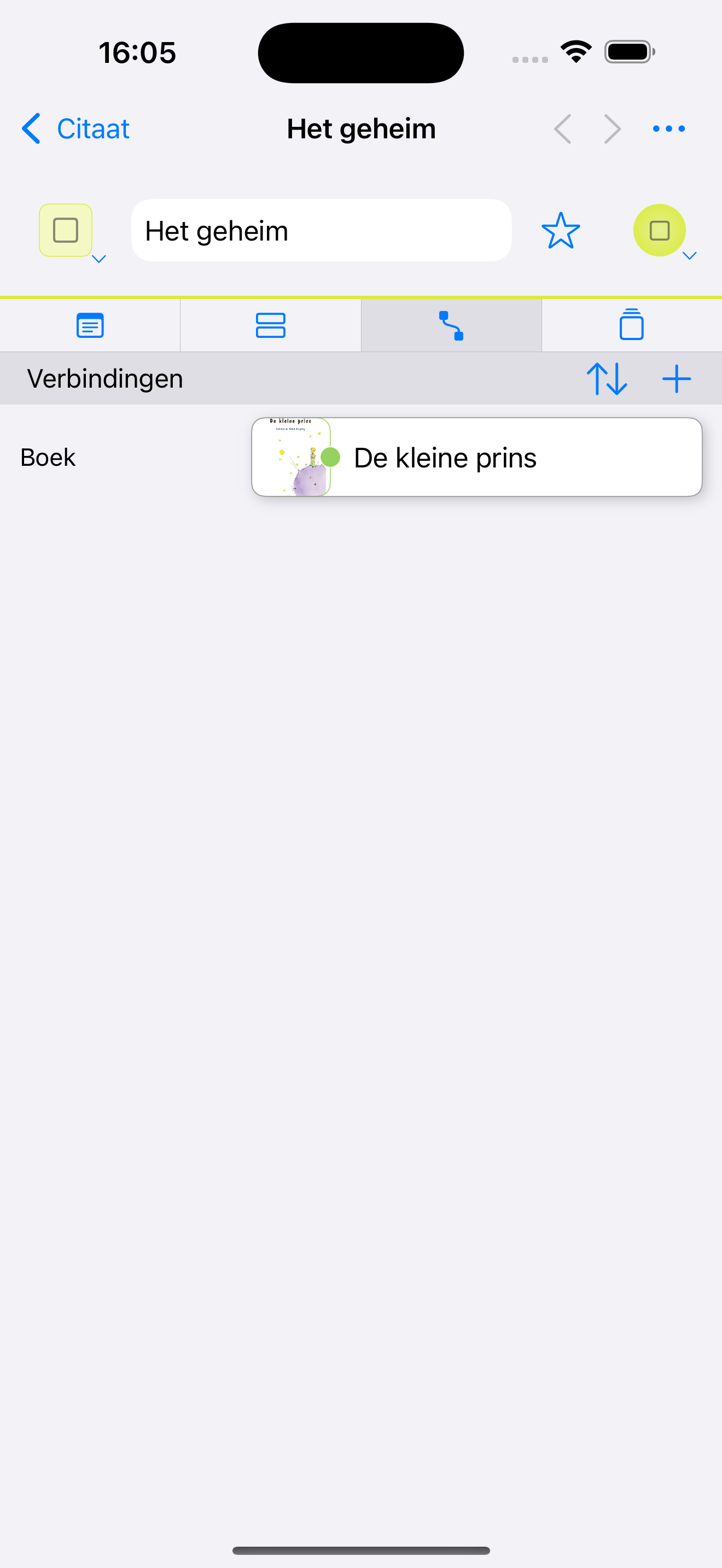Toggle the star to mark Het geheim favorite
The width and height of the screenshot is (722, 1568).
tap(561, 230)
